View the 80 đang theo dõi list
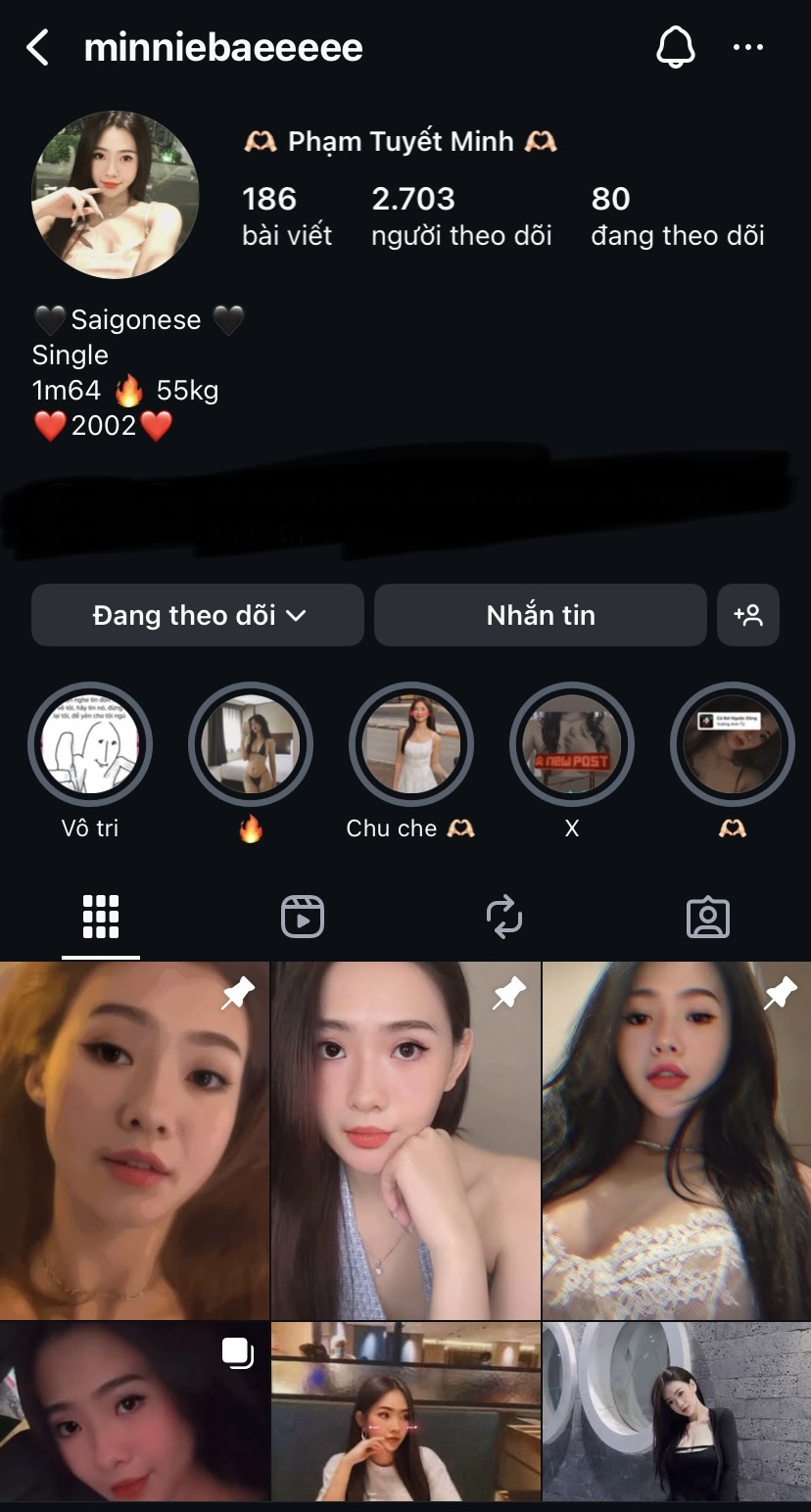This screenshot has width=811, height=1512. [x=677, y=216]
